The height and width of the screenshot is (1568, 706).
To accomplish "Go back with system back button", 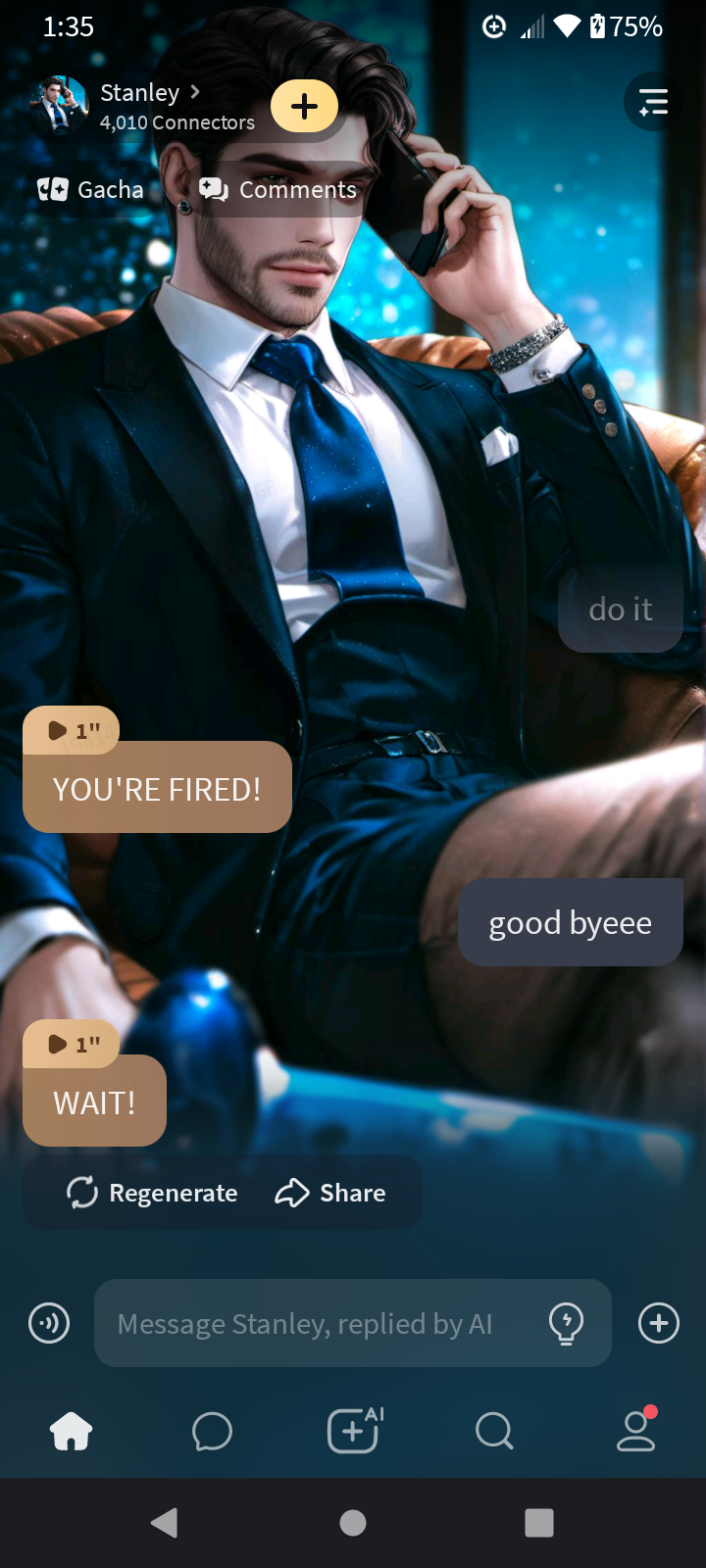I will point(164,1522).
